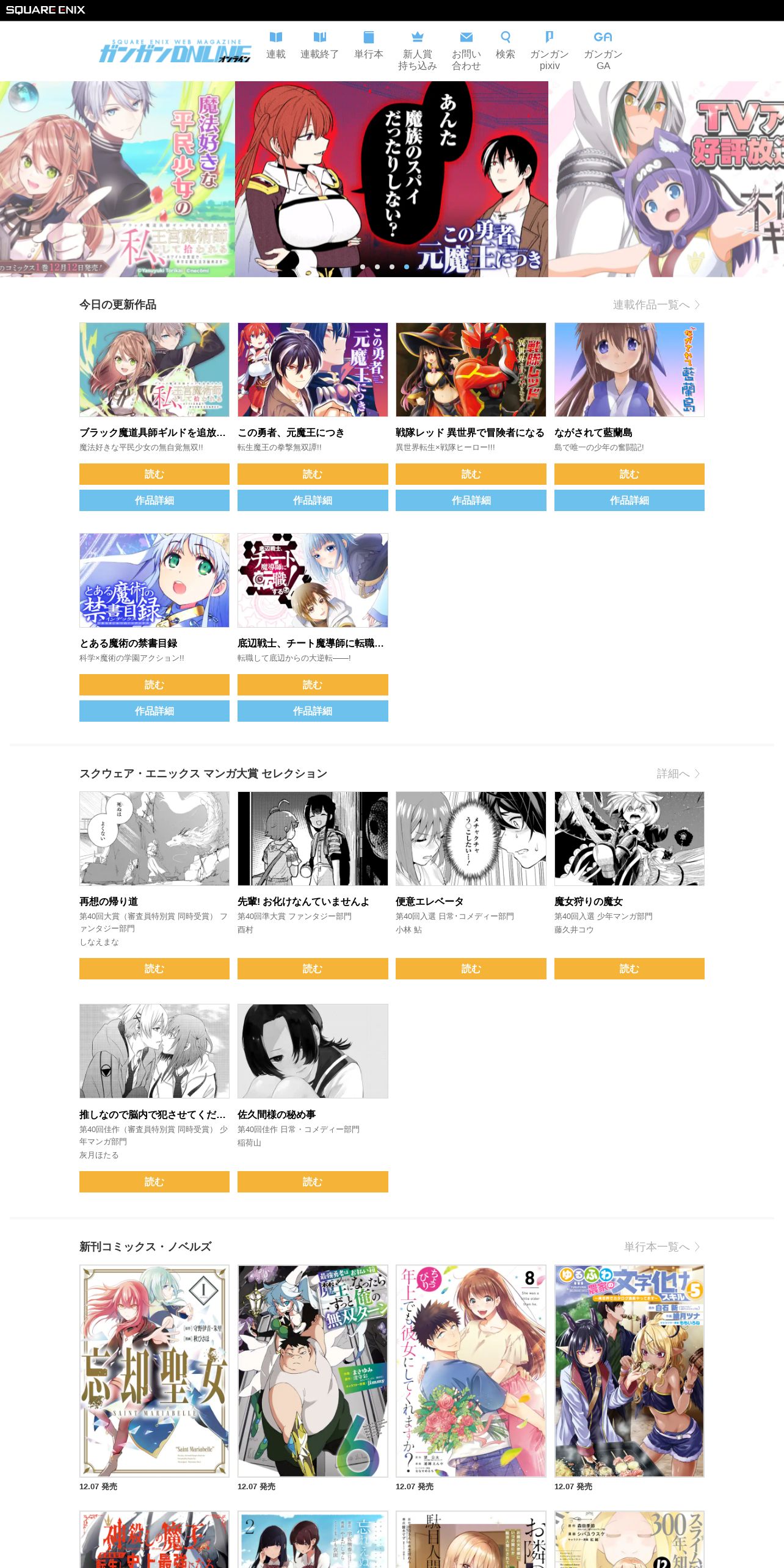Image resolution: width=784 pixels, height=1568 pixels.
Task: Open the 検索 search page
Action: point(505,46)
